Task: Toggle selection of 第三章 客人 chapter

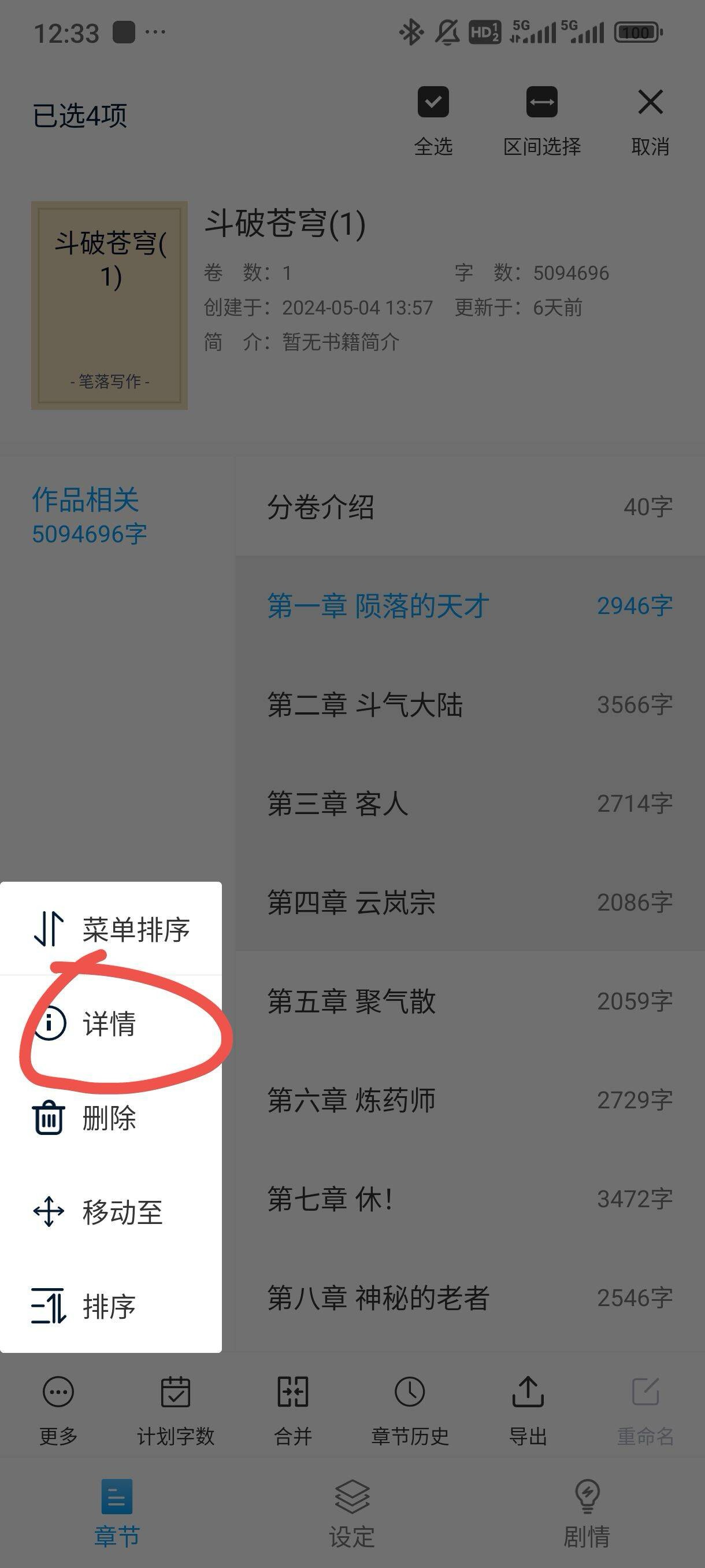Action: click(426, 804)
